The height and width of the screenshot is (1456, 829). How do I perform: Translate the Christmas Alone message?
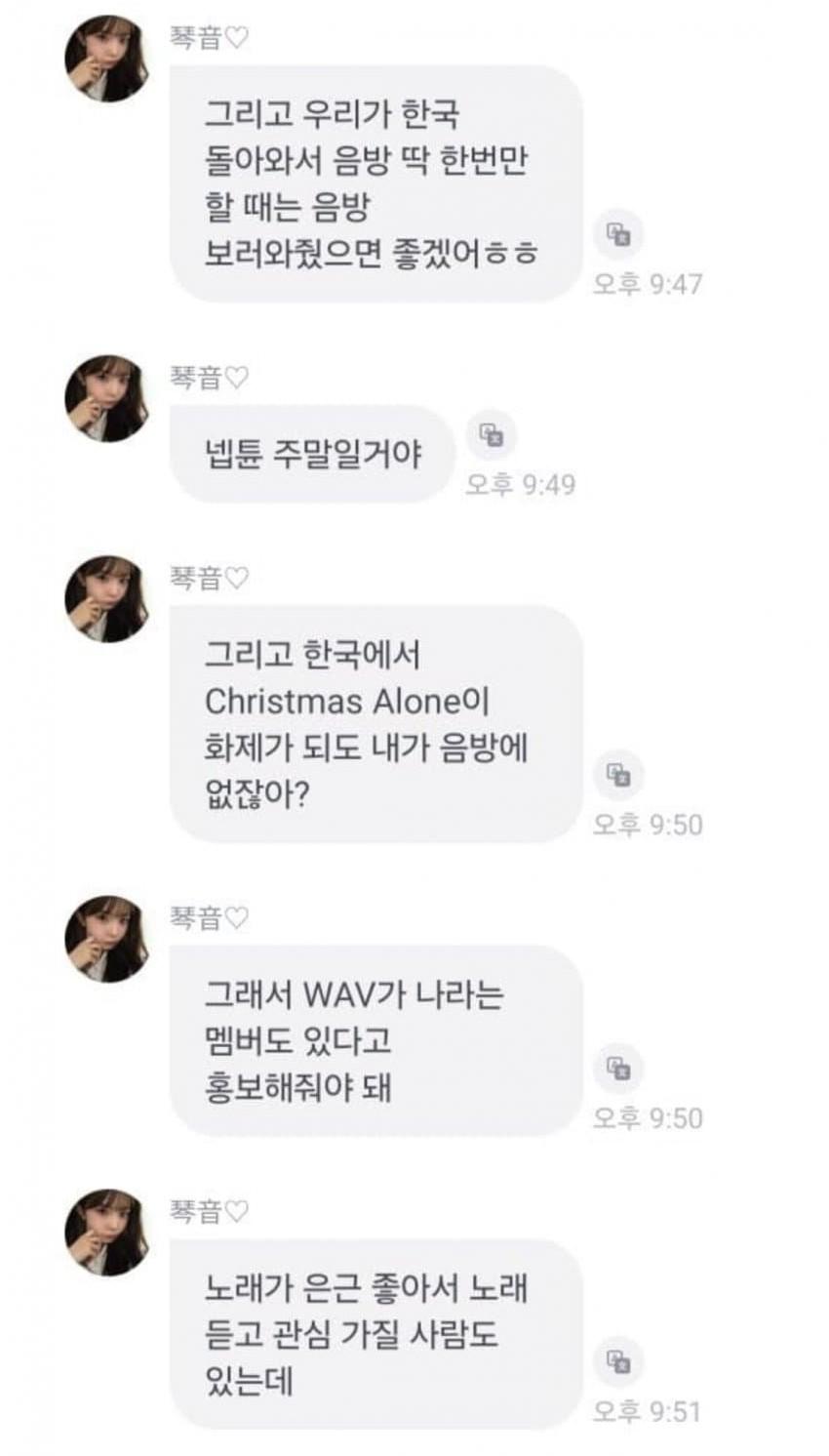click(618, 775)
